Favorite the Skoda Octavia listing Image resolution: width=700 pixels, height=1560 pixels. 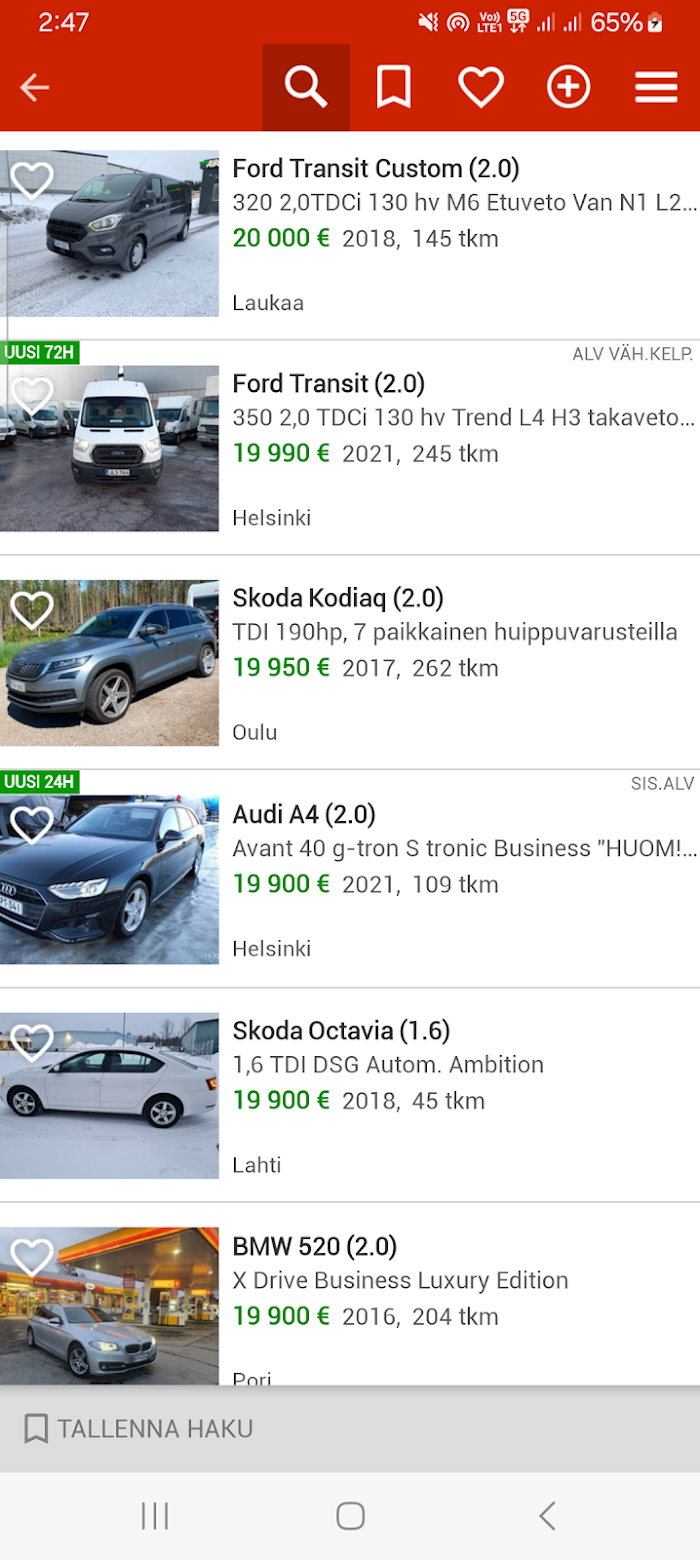tap(32, 1043)
